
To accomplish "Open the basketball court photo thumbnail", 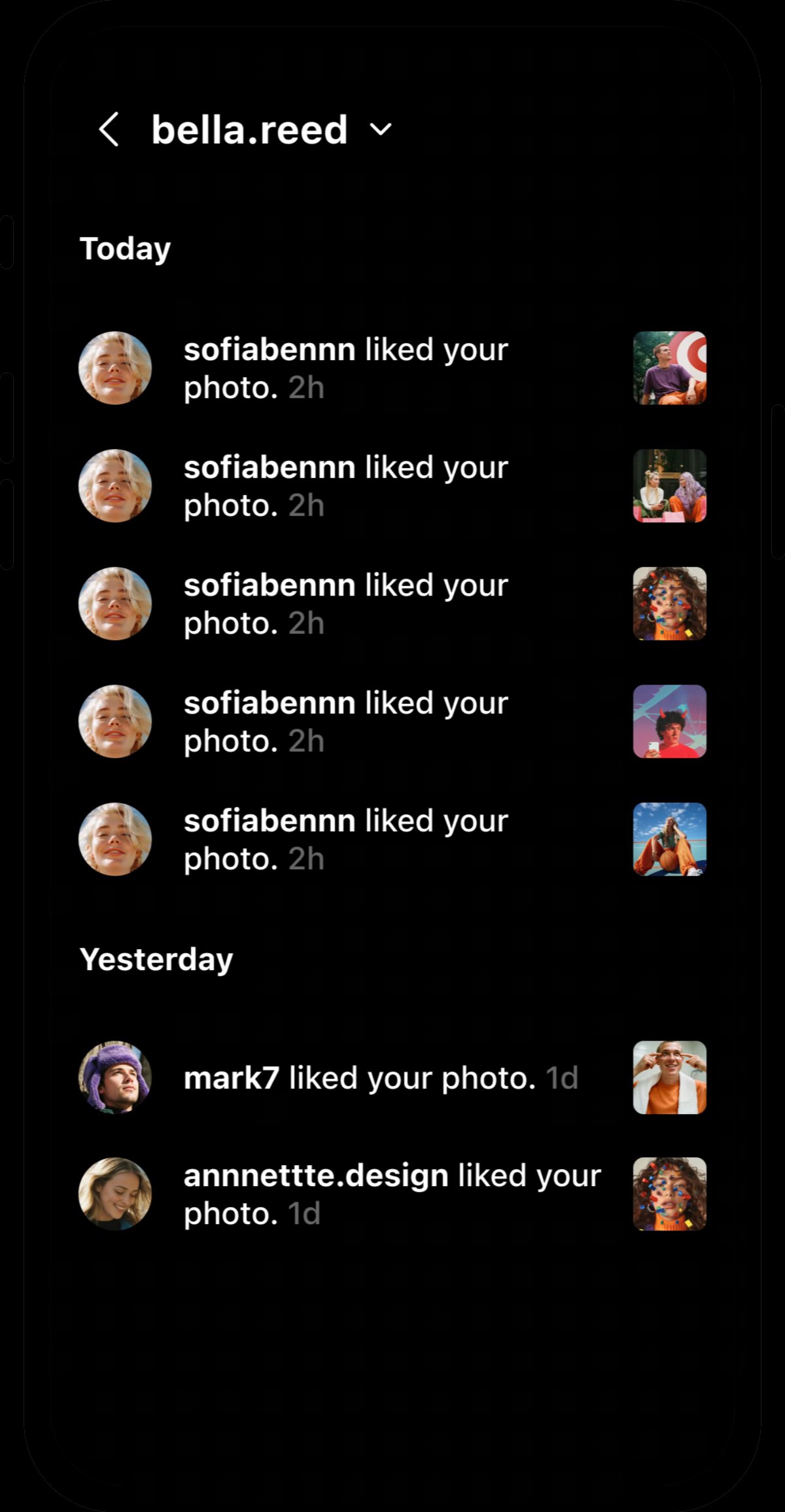I will [x=669, y=839].
